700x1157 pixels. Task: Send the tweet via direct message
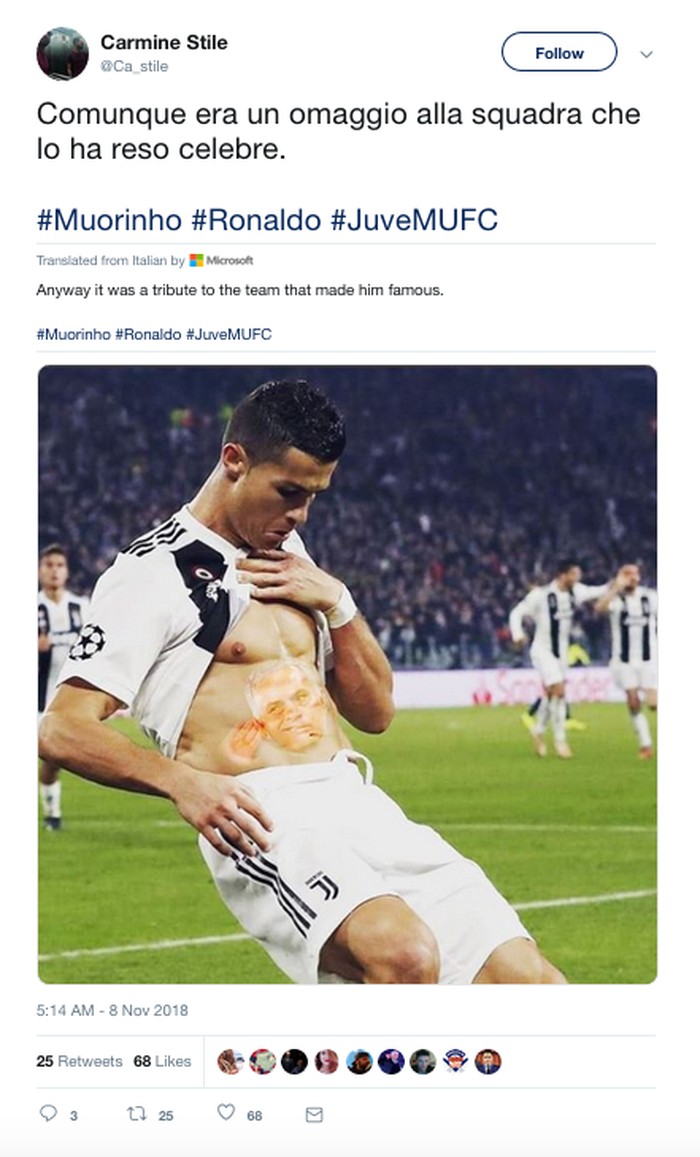(x=313, y=1113)
